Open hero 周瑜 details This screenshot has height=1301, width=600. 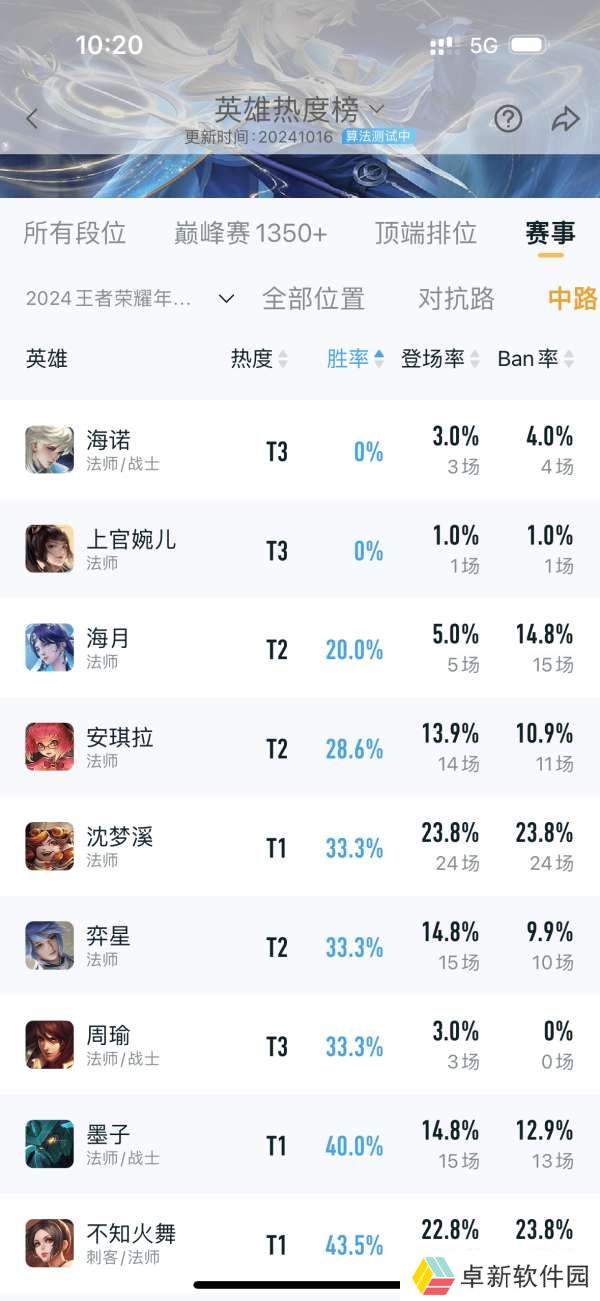click(x=108, y=1044)
